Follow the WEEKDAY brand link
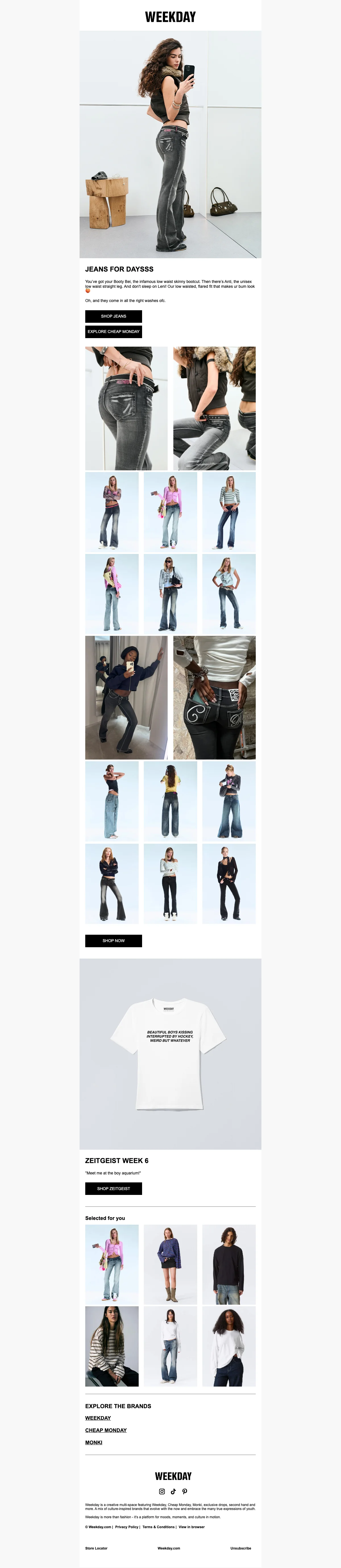The width and height of the screenshot is (341, 1568). tap(98, 1418)
